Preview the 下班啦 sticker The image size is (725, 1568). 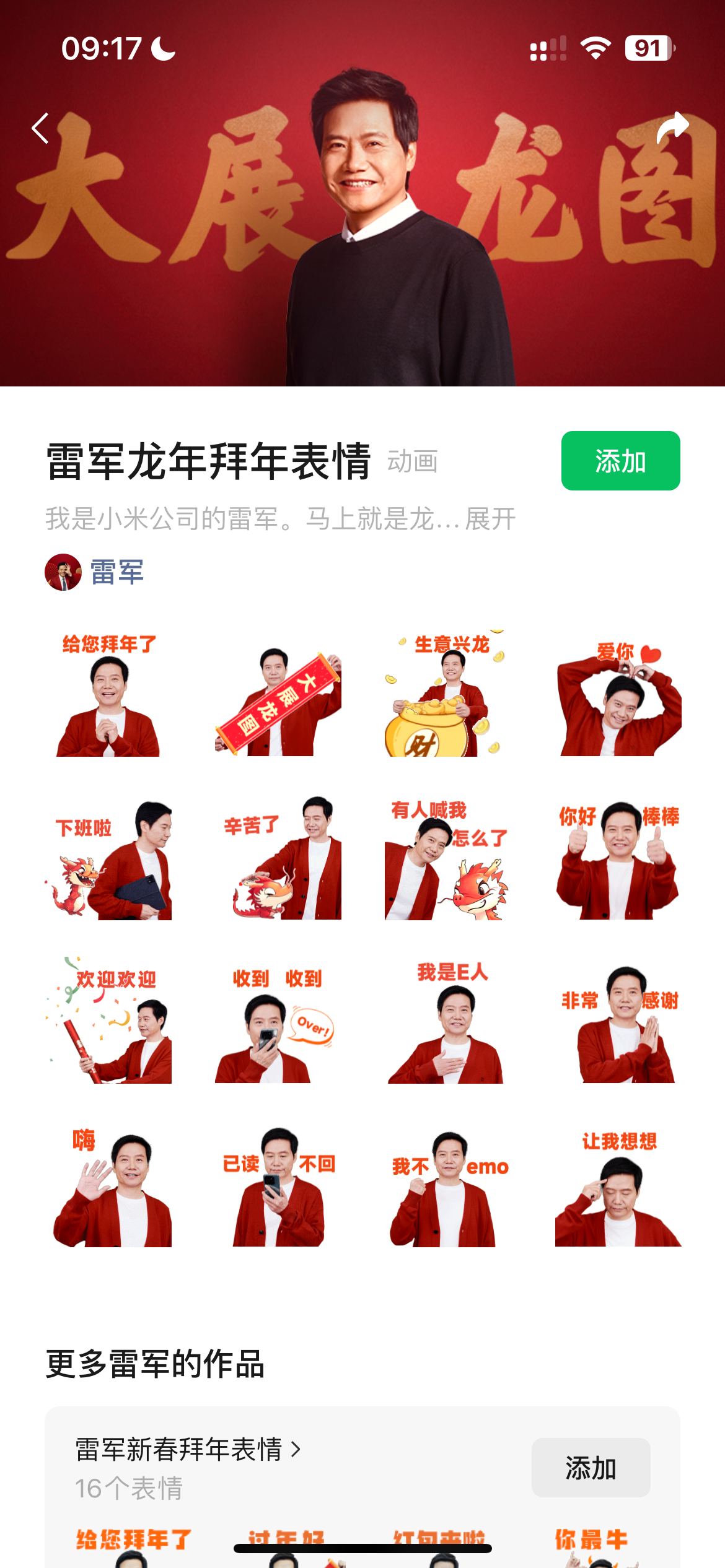pyautogui.click(x=108, y=860)
